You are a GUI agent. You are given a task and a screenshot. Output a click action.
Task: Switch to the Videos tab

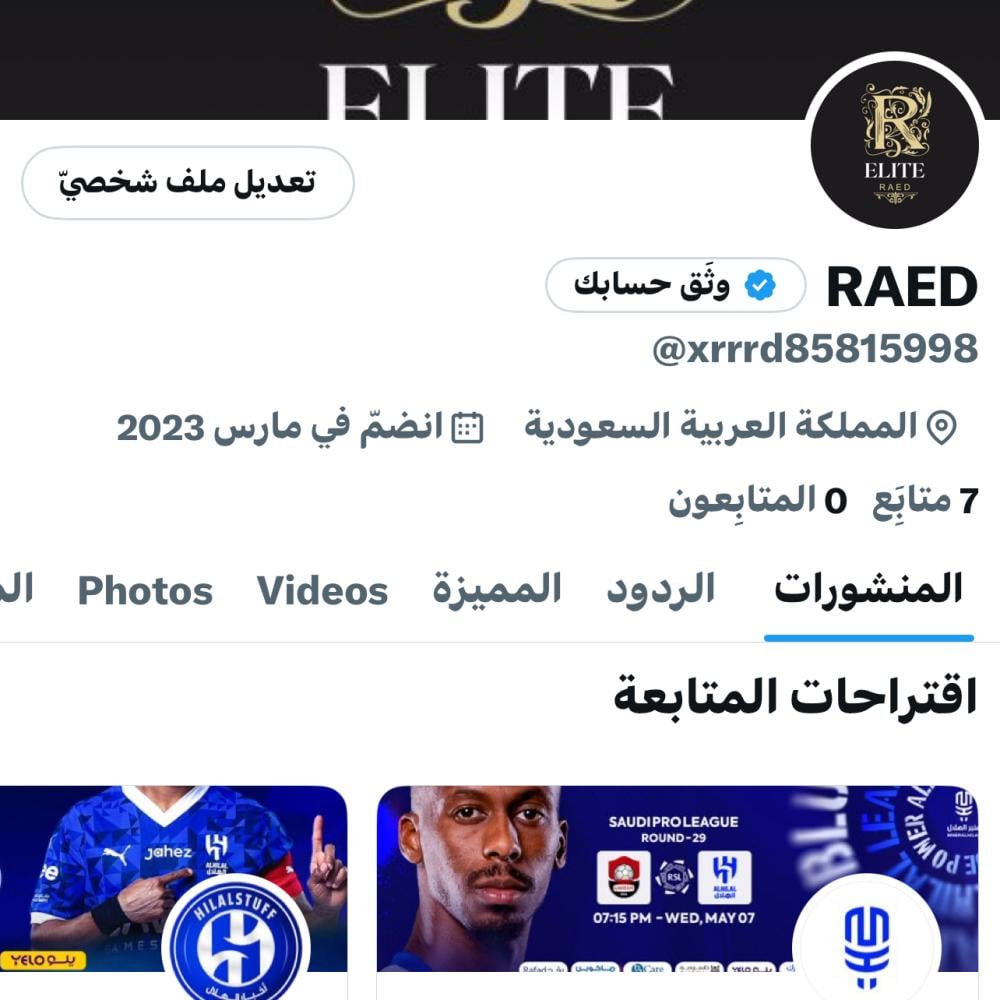[322, 591]
